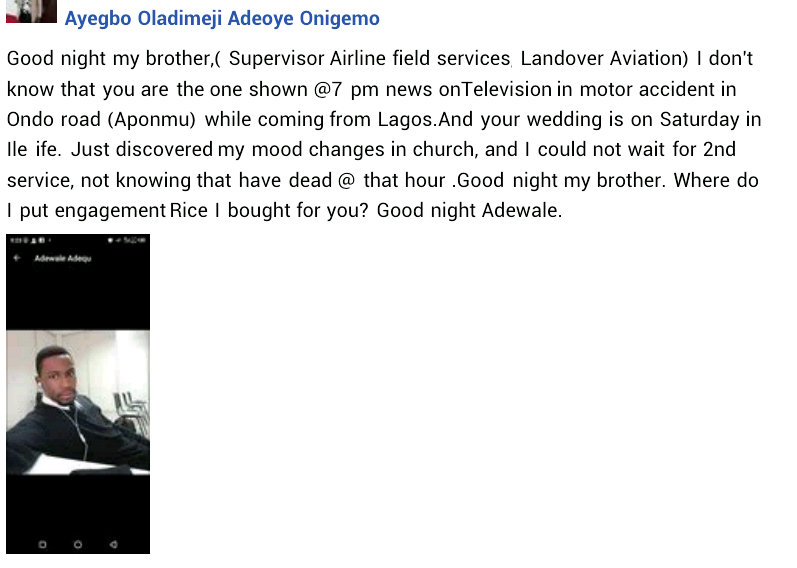Open Ayegbo Oladimeji Adeoye Onigemo's profile

tap(222, 19)
